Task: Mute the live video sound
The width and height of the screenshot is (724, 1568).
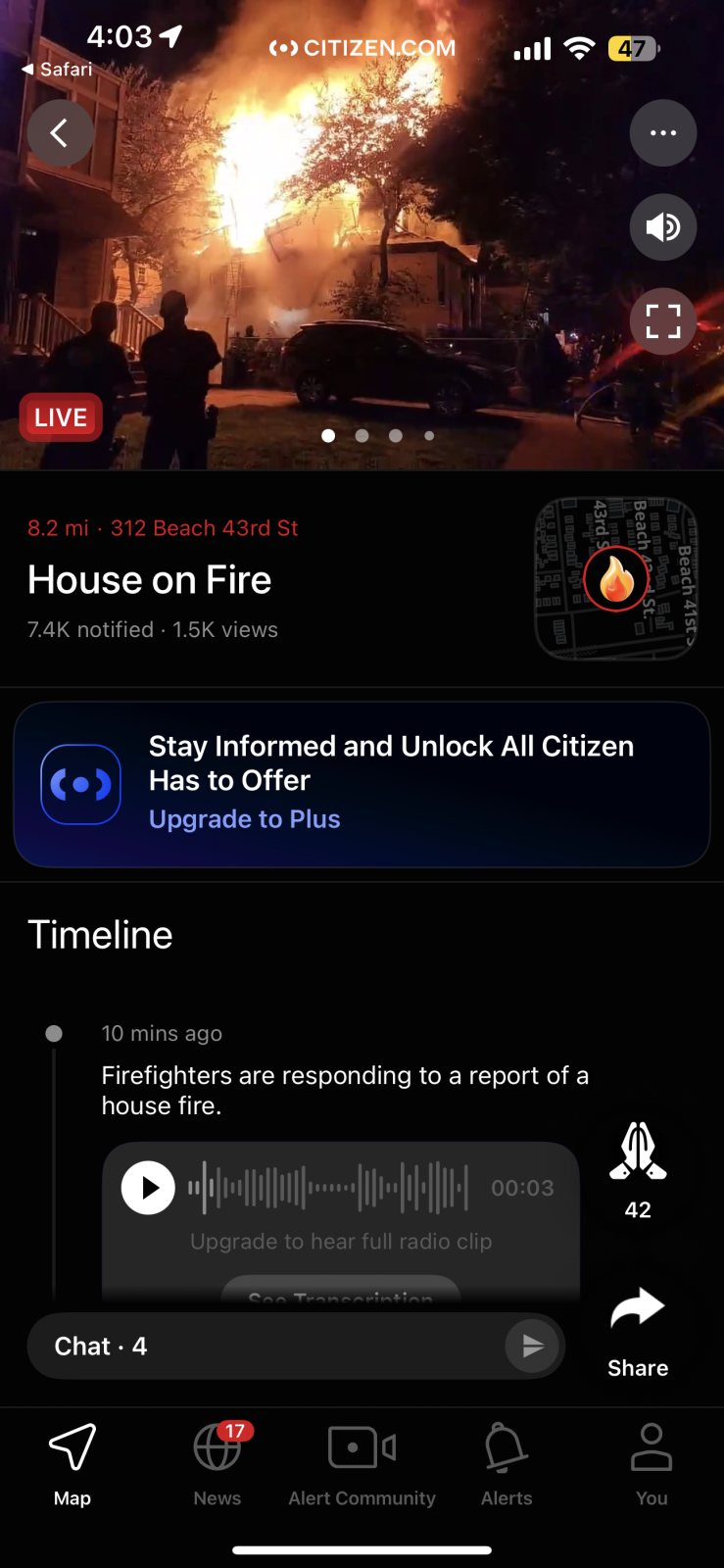Action: coord(663,227)
